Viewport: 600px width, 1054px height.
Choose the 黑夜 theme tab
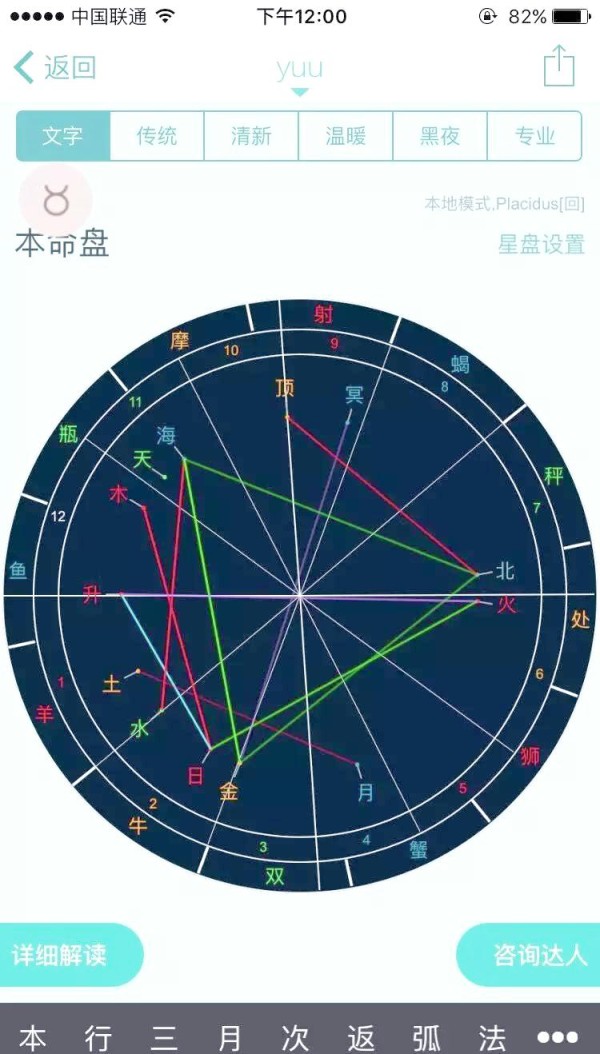pos(440,136)
